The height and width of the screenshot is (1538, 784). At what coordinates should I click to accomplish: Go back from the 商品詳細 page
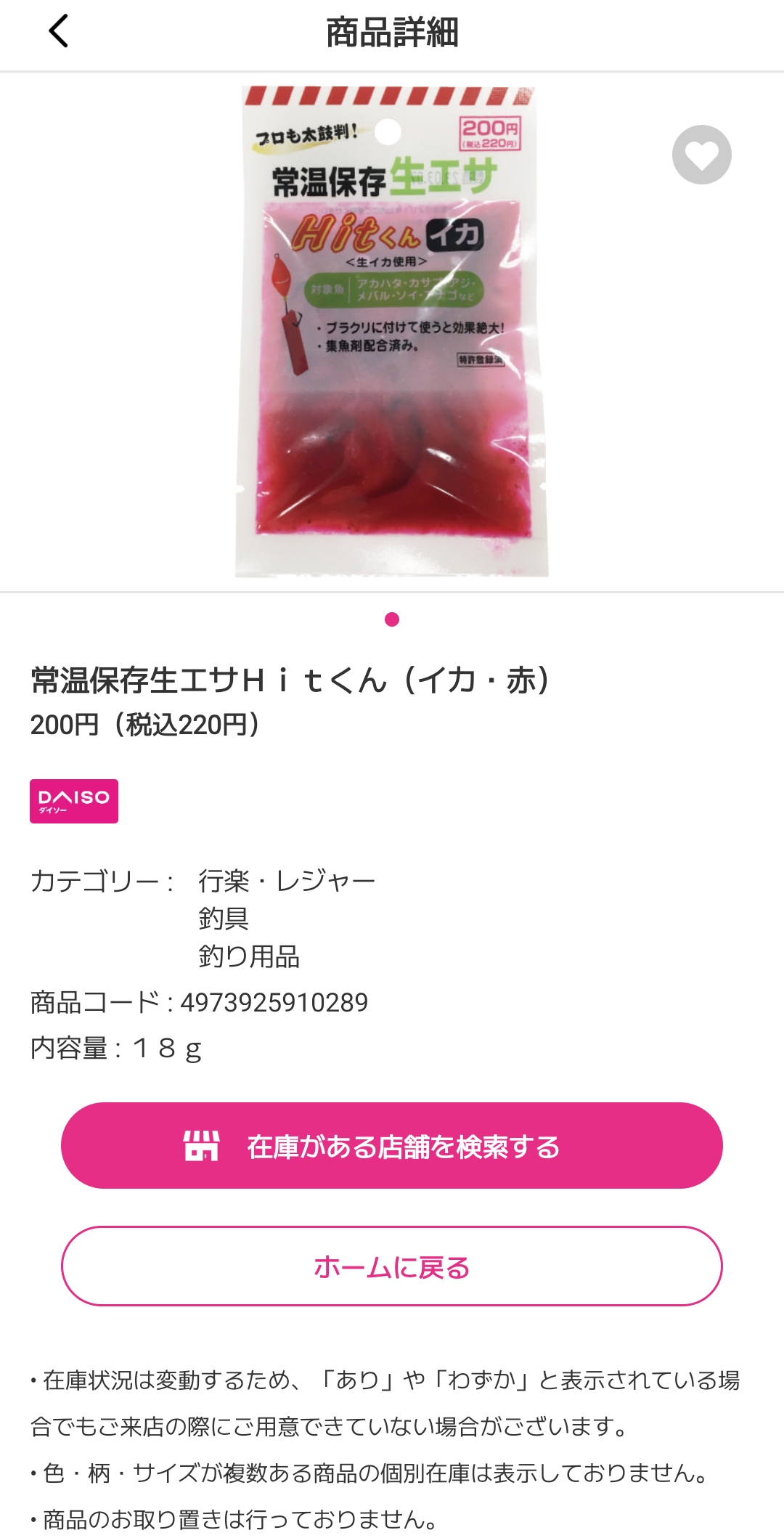[58, 32]
